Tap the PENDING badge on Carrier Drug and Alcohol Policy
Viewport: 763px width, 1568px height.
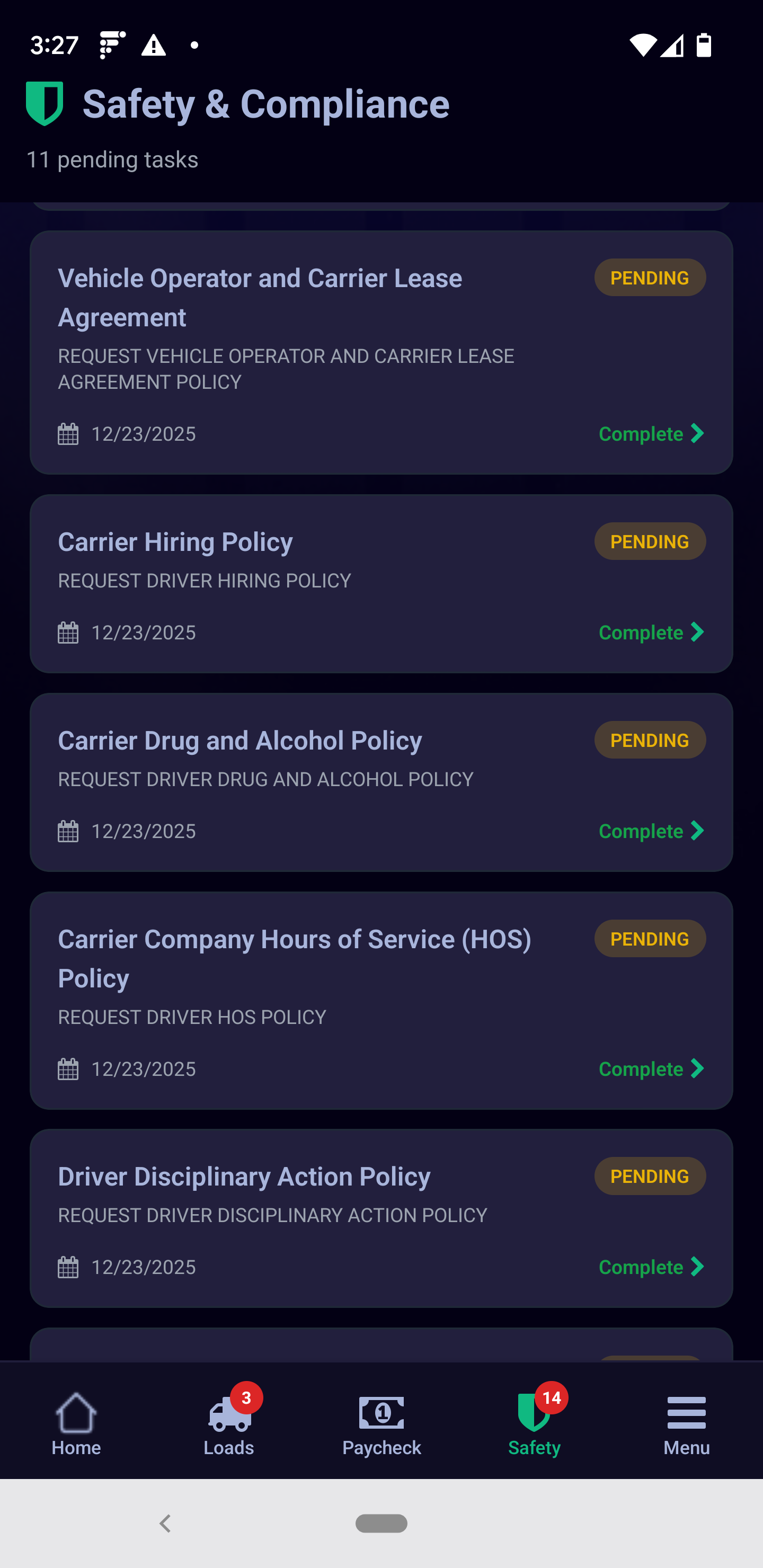pos(650,740)
